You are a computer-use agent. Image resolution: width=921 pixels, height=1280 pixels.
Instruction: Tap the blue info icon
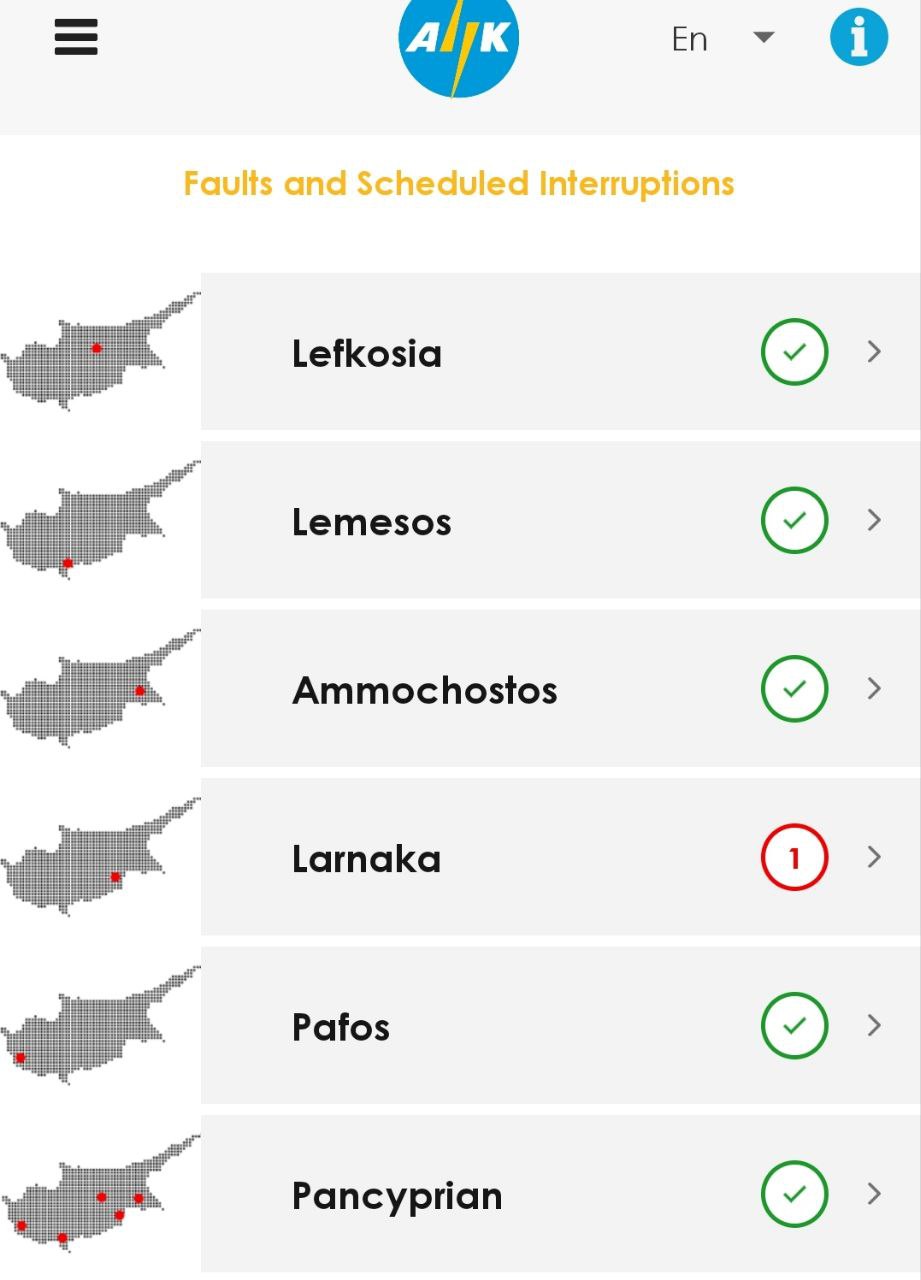[858, 38]
